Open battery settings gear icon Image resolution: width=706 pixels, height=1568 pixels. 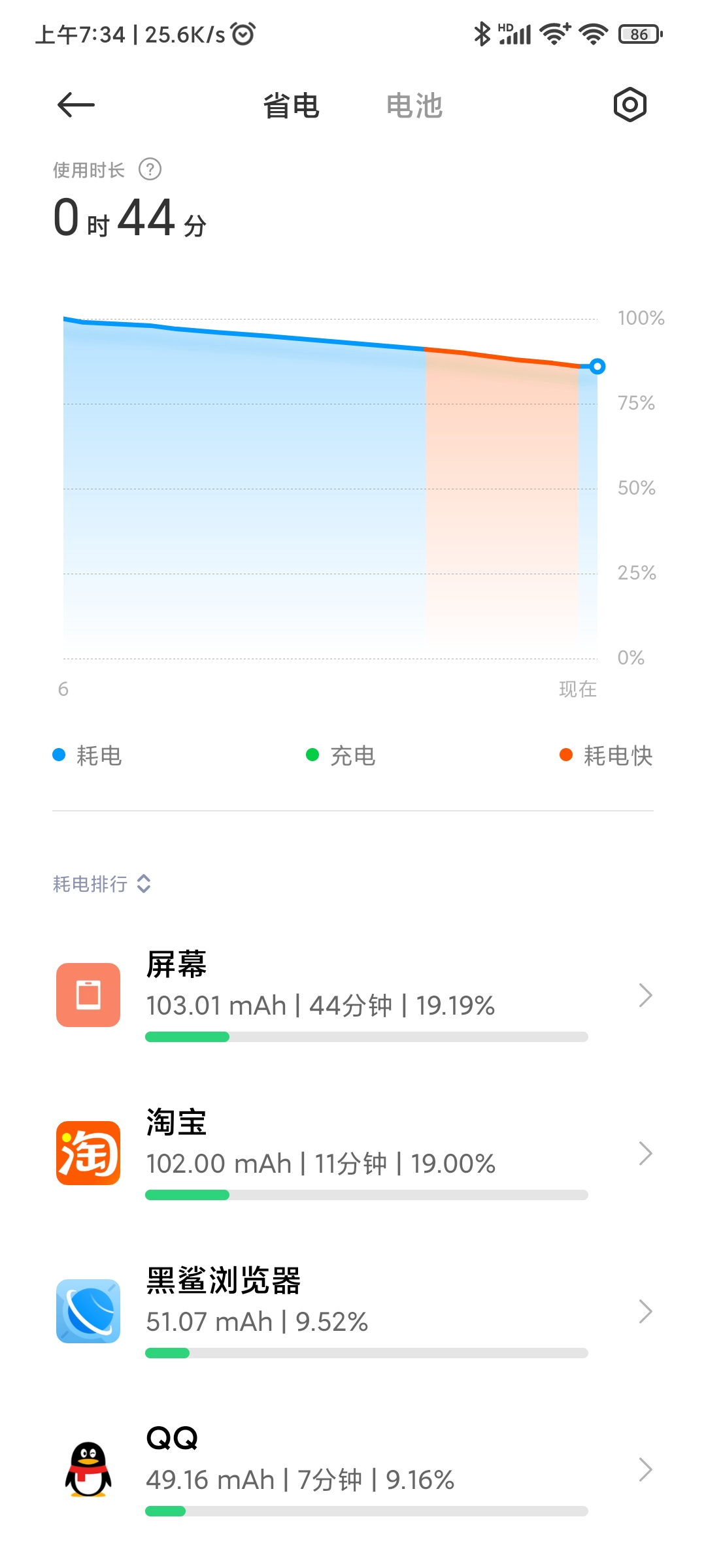[630, 105]
